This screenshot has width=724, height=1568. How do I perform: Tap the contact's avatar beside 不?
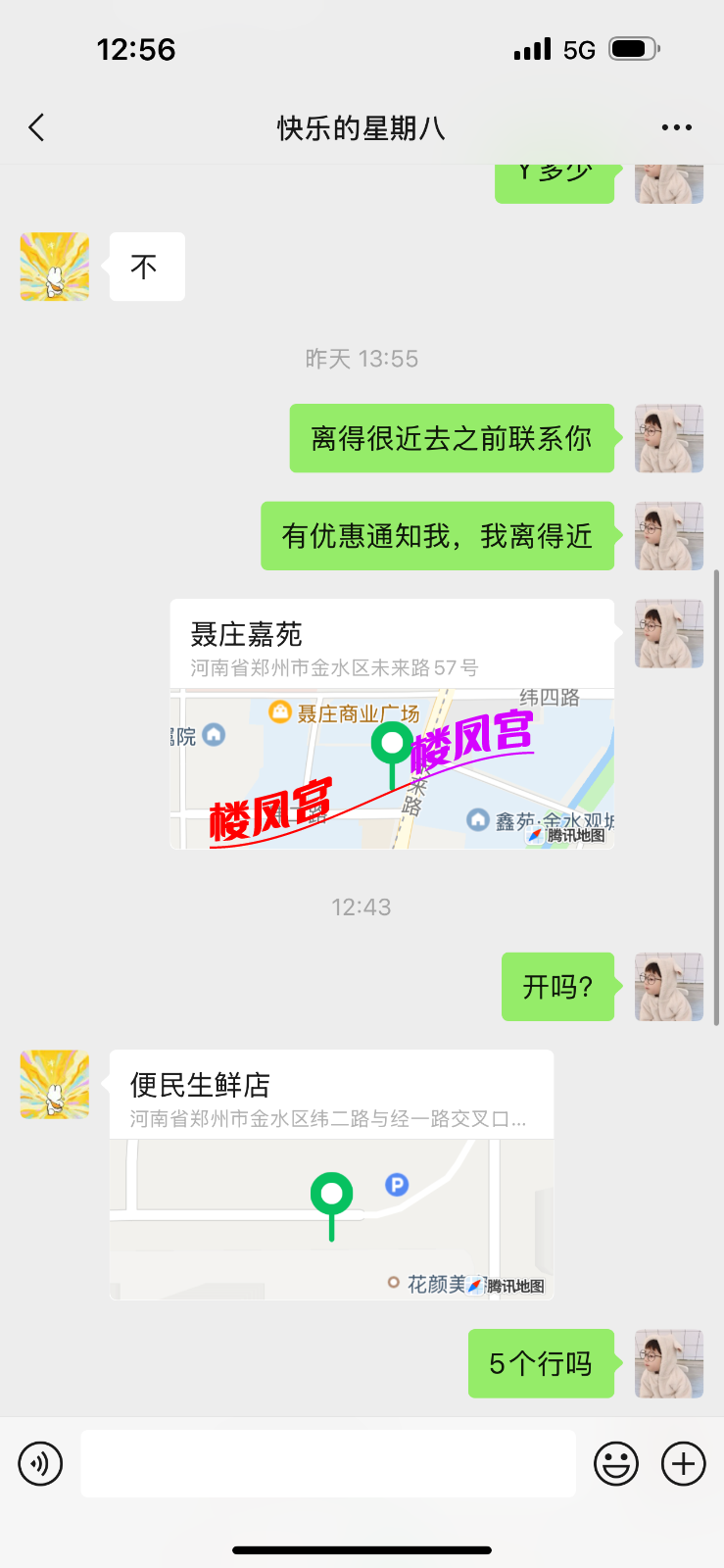pyautogui.click(x=55, y=267)
